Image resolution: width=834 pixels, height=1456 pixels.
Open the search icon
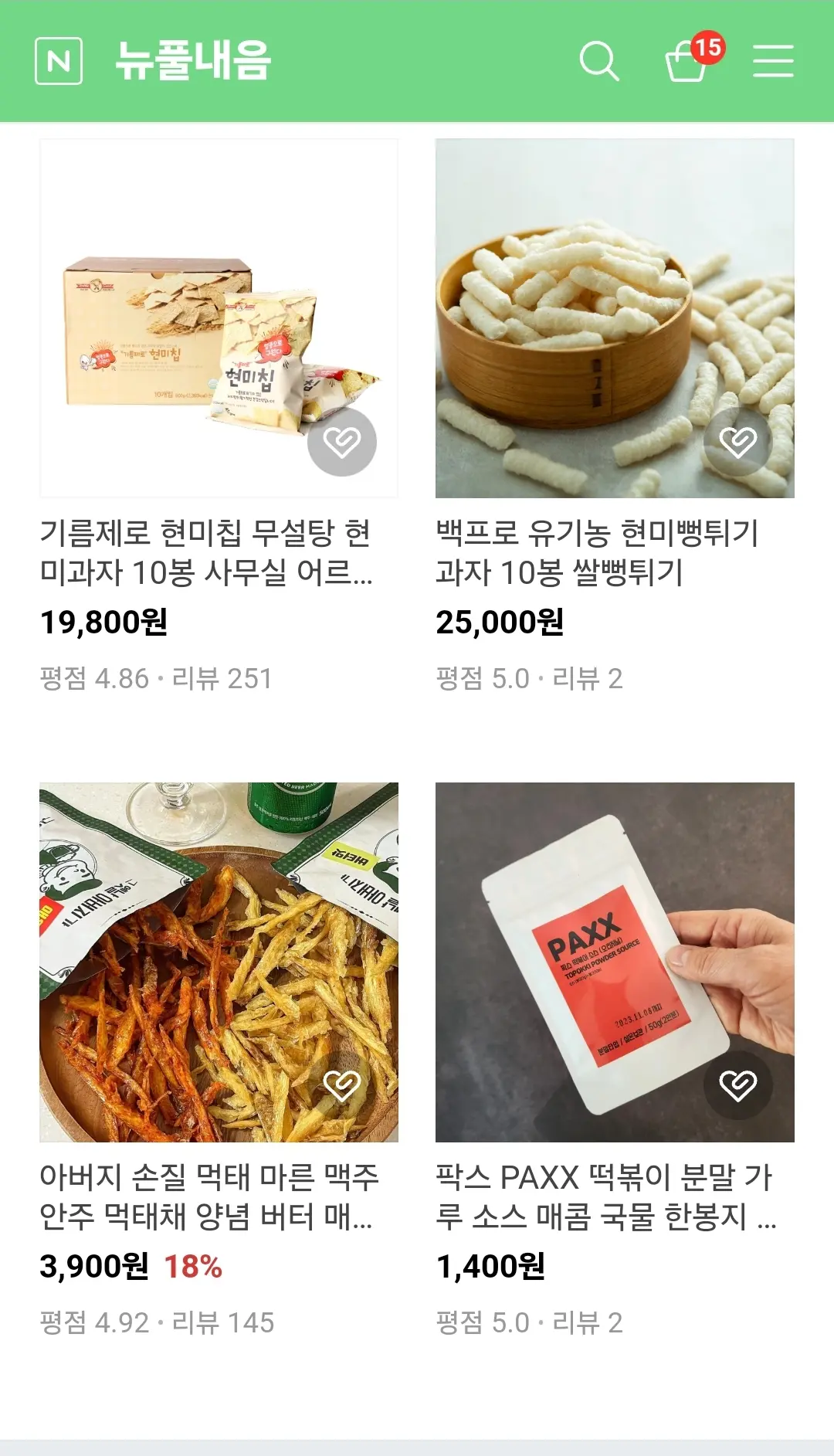(600, 62)
